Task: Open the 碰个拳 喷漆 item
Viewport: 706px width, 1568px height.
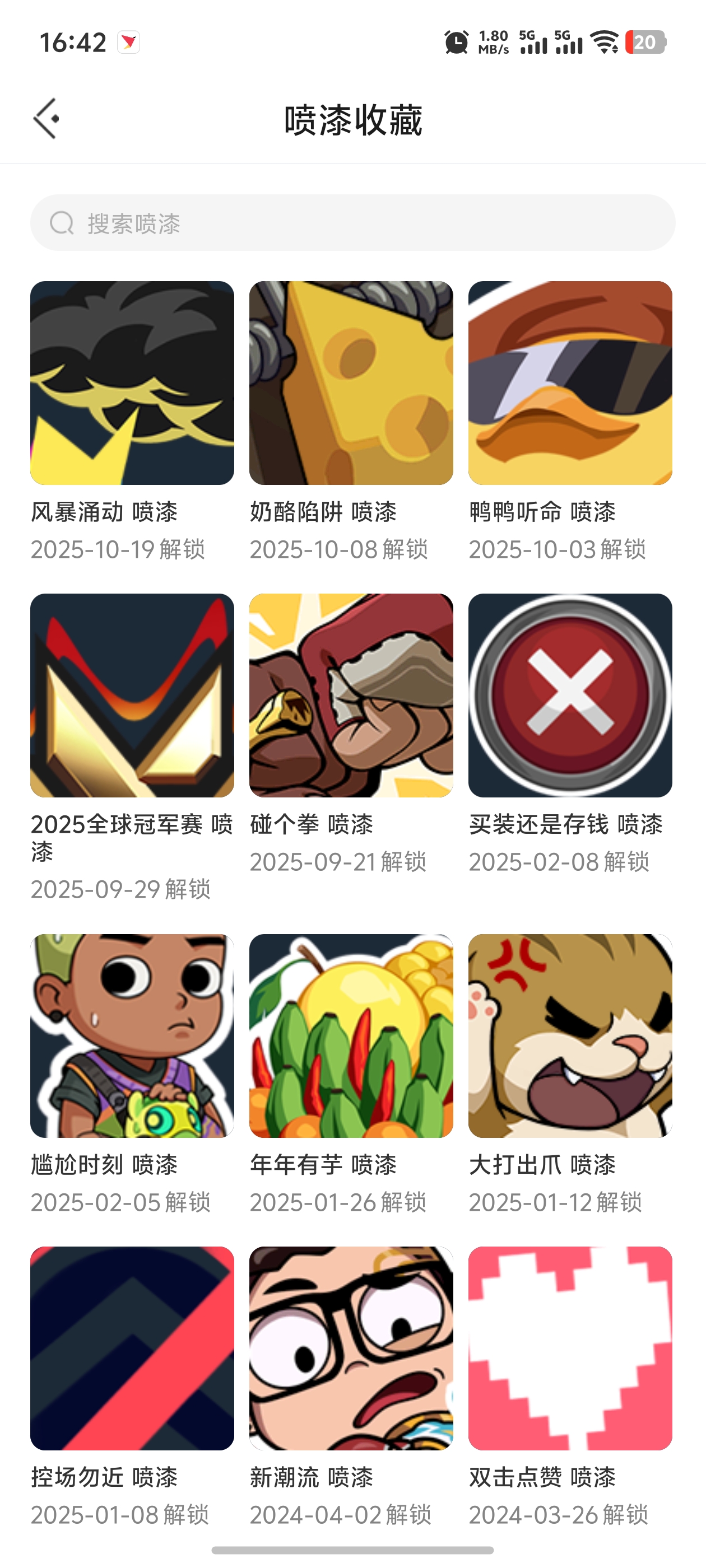Action: coord(351,695)
